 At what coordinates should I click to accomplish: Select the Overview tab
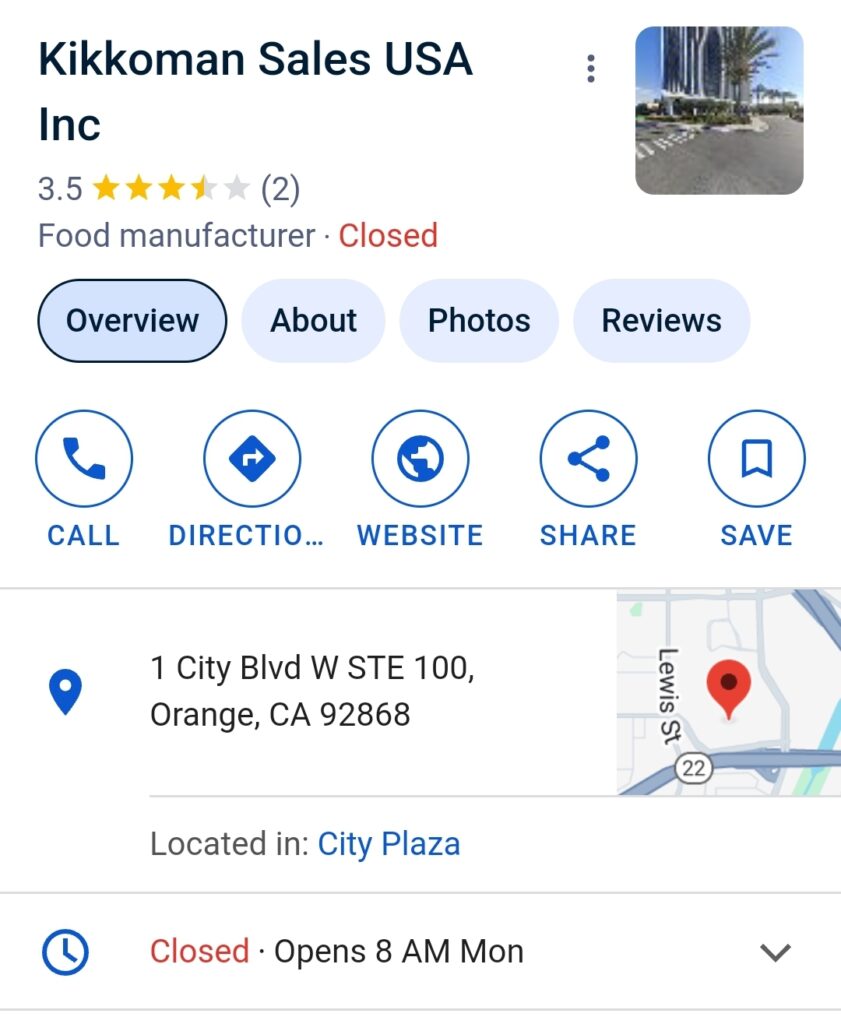pyautogui.click(x=132, y=321)
